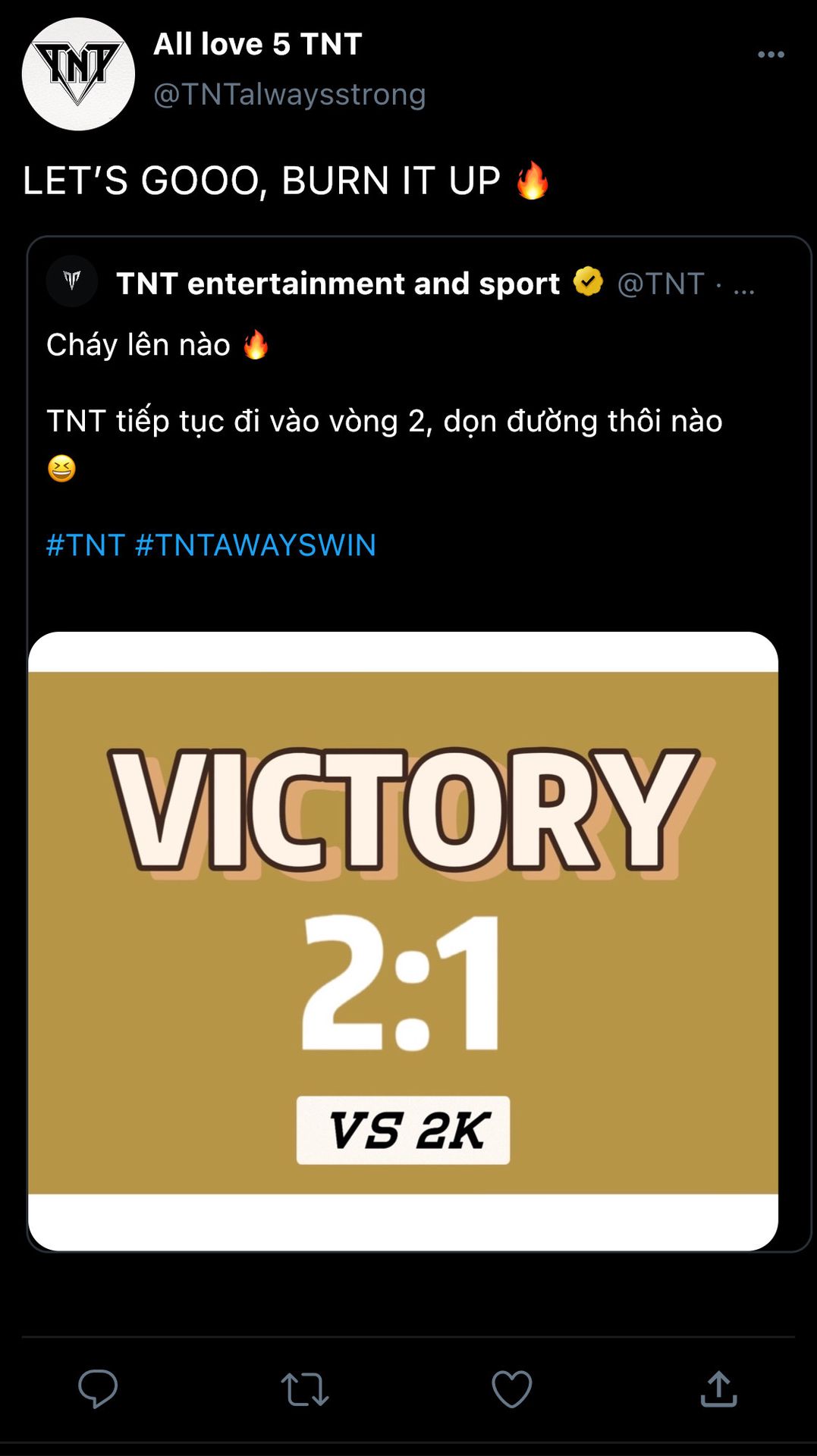Share this tweet
This screenshot has width=817, height=1456.
click(718, 1389)
